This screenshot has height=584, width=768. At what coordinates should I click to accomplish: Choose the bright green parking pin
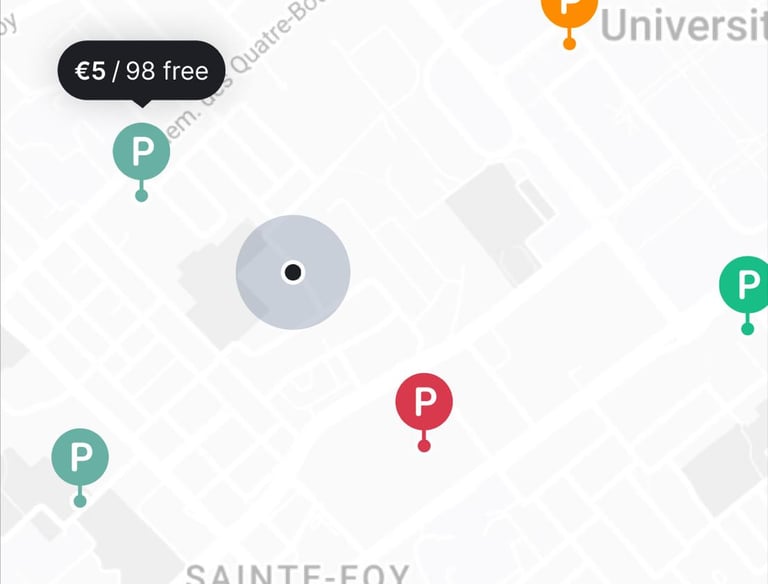[x=746, y=285]
